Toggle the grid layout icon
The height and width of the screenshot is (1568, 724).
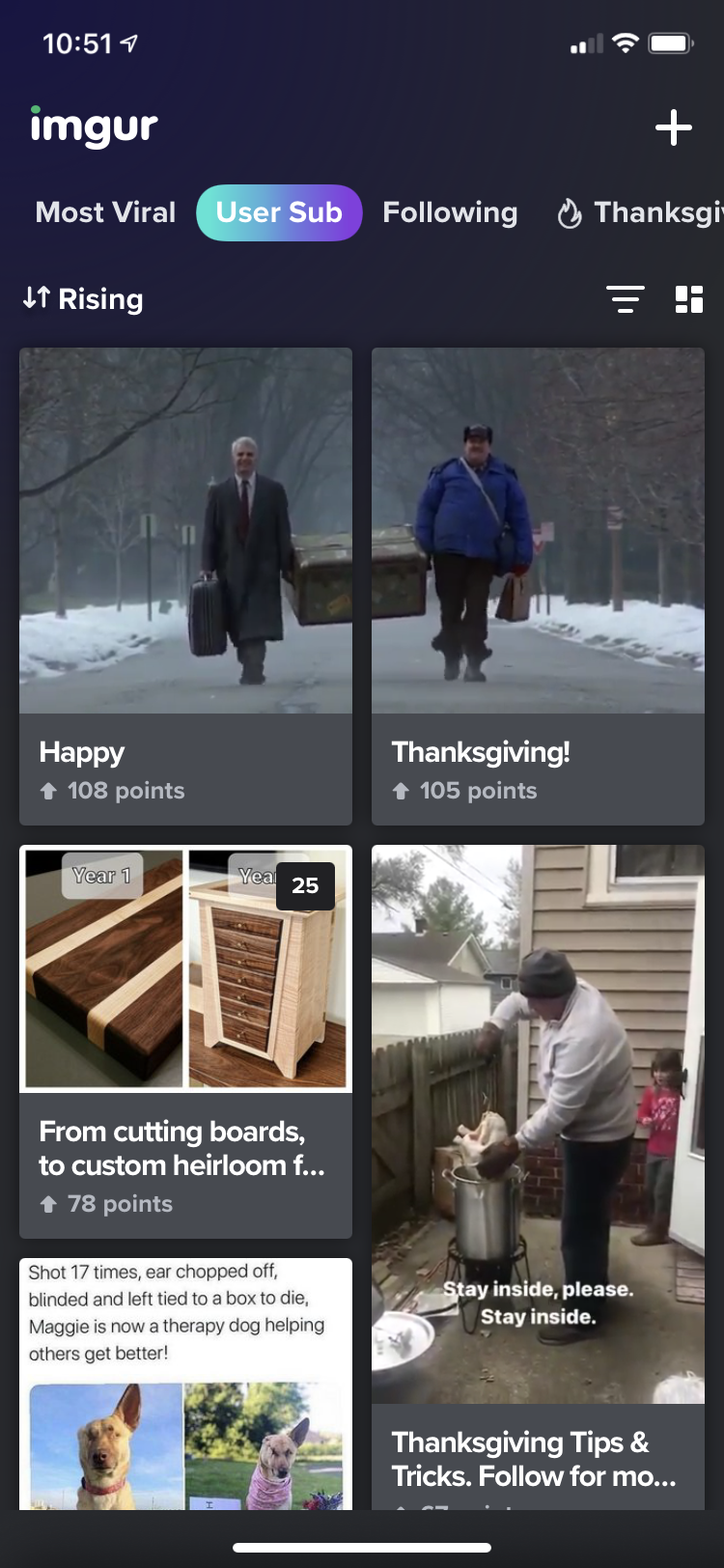click(689, 299)
